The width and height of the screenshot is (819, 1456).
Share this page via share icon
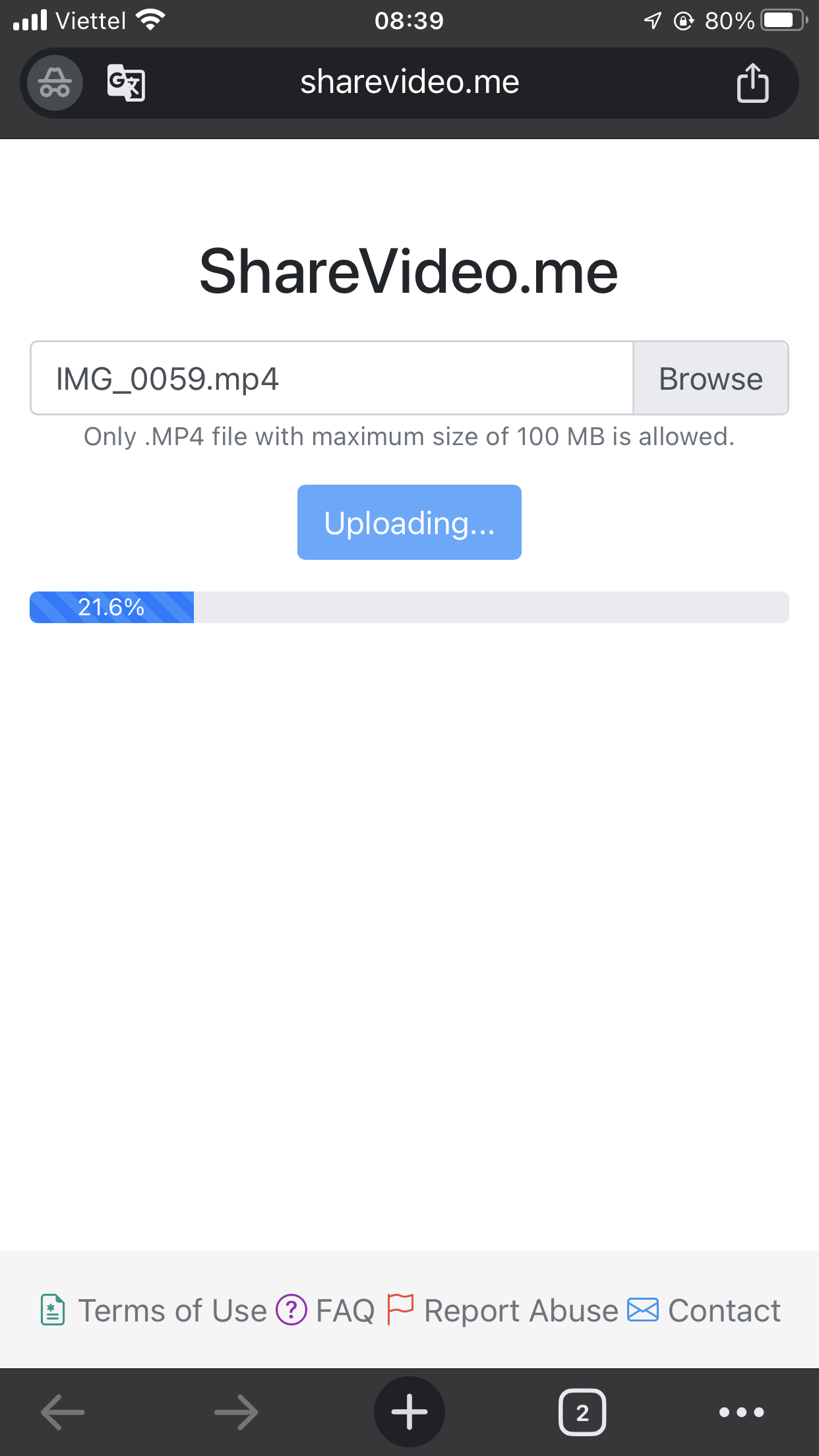[x=752, y=82]
